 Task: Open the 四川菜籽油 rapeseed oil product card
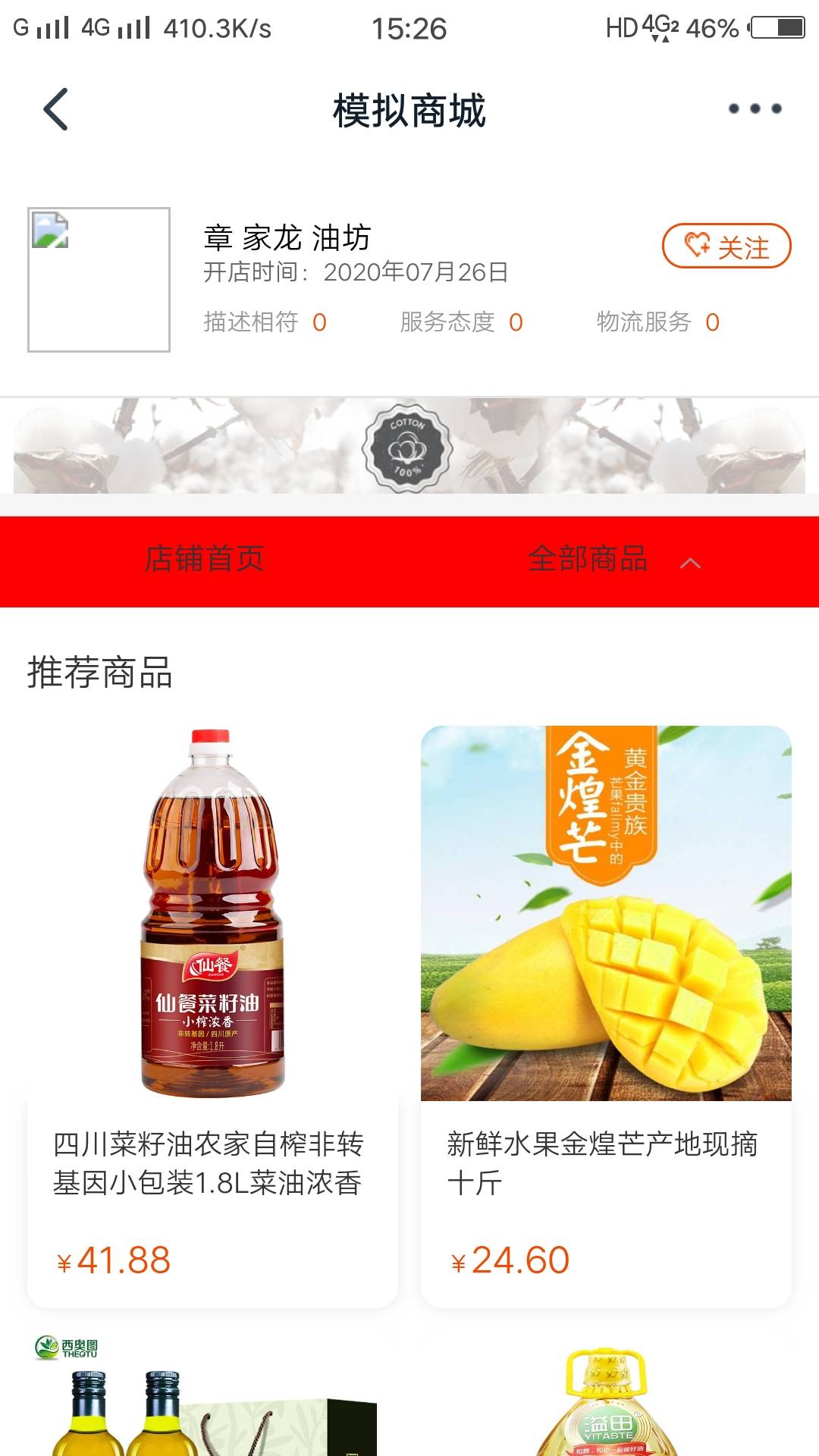[x=212, y=1016]
